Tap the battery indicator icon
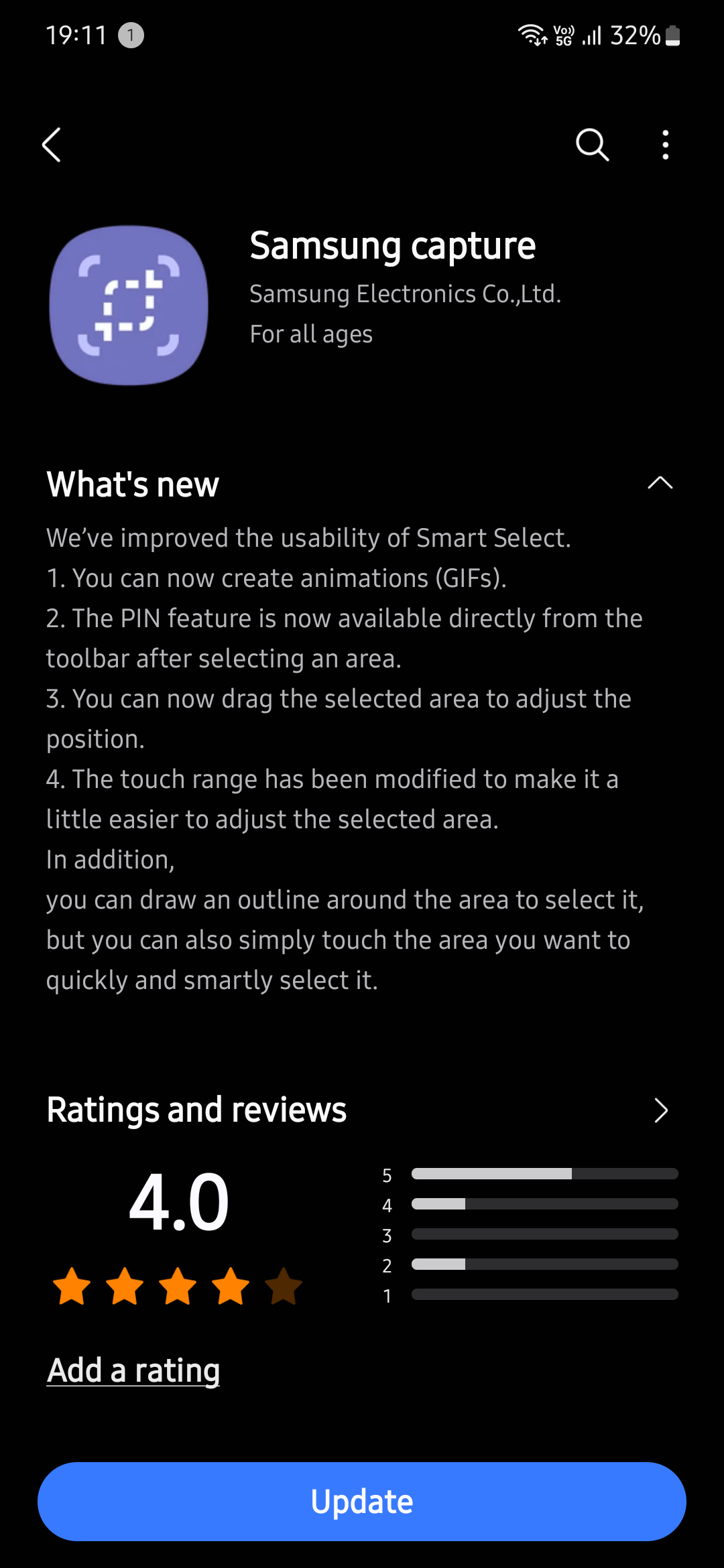This screenshot has height=1568, width=724. [x=673, y=35]
